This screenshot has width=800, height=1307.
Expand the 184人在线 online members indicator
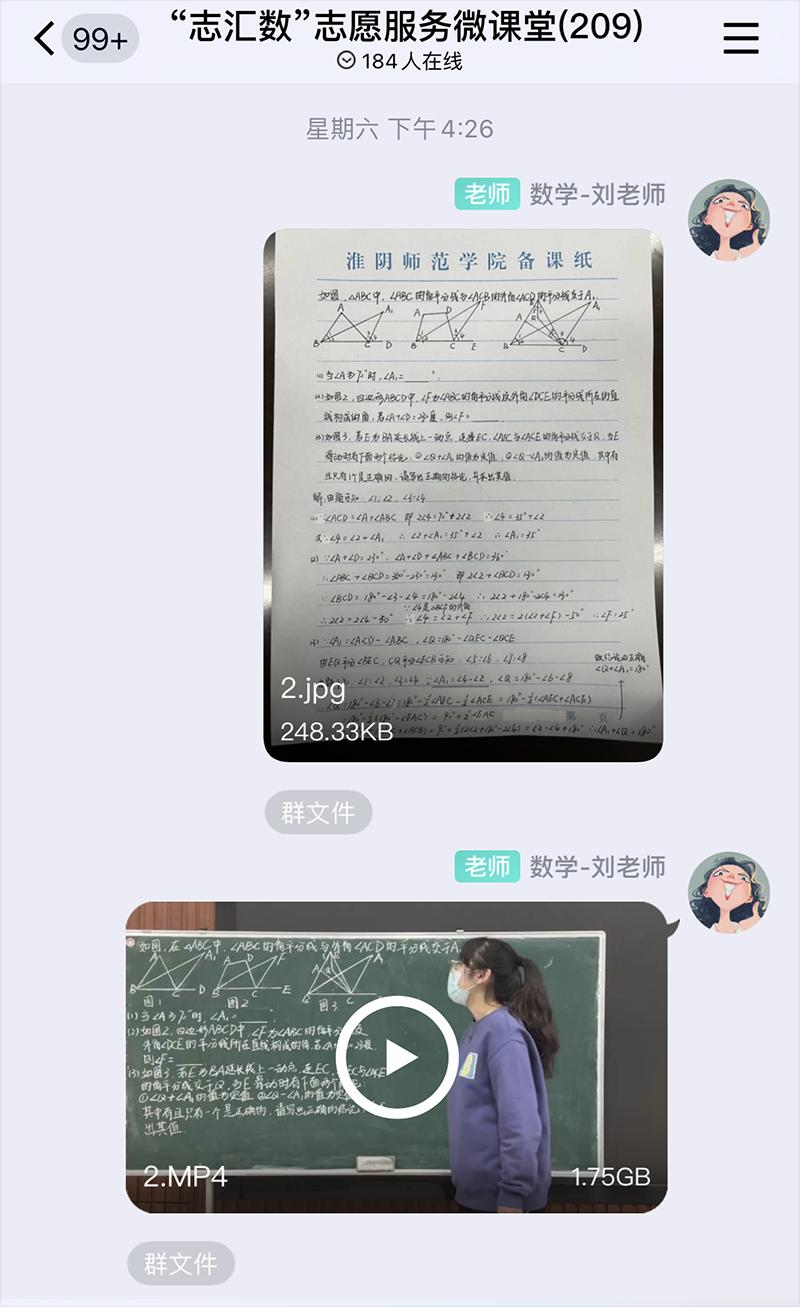[400, 62]
